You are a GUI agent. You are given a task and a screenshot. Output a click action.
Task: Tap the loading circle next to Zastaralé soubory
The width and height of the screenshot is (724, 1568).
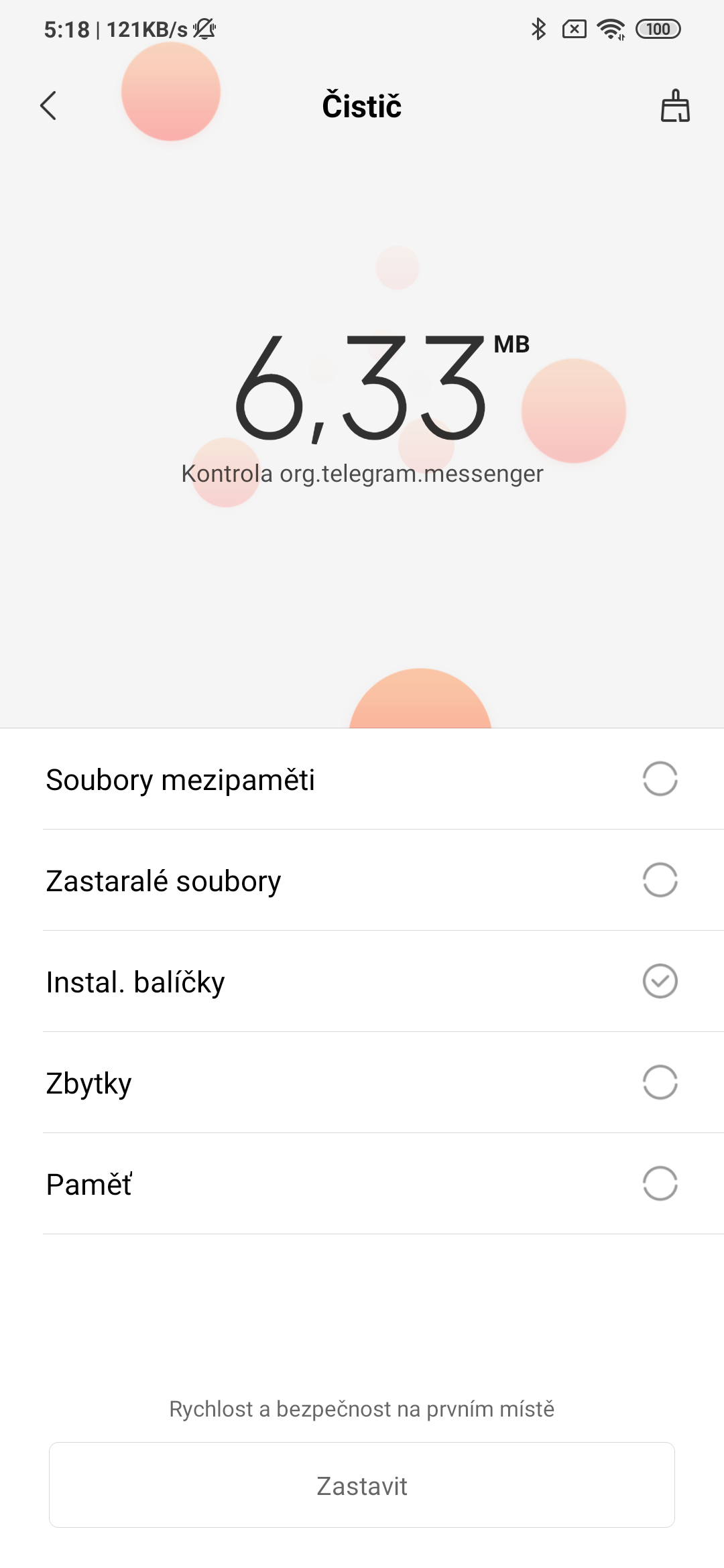[x=660, y=881]
